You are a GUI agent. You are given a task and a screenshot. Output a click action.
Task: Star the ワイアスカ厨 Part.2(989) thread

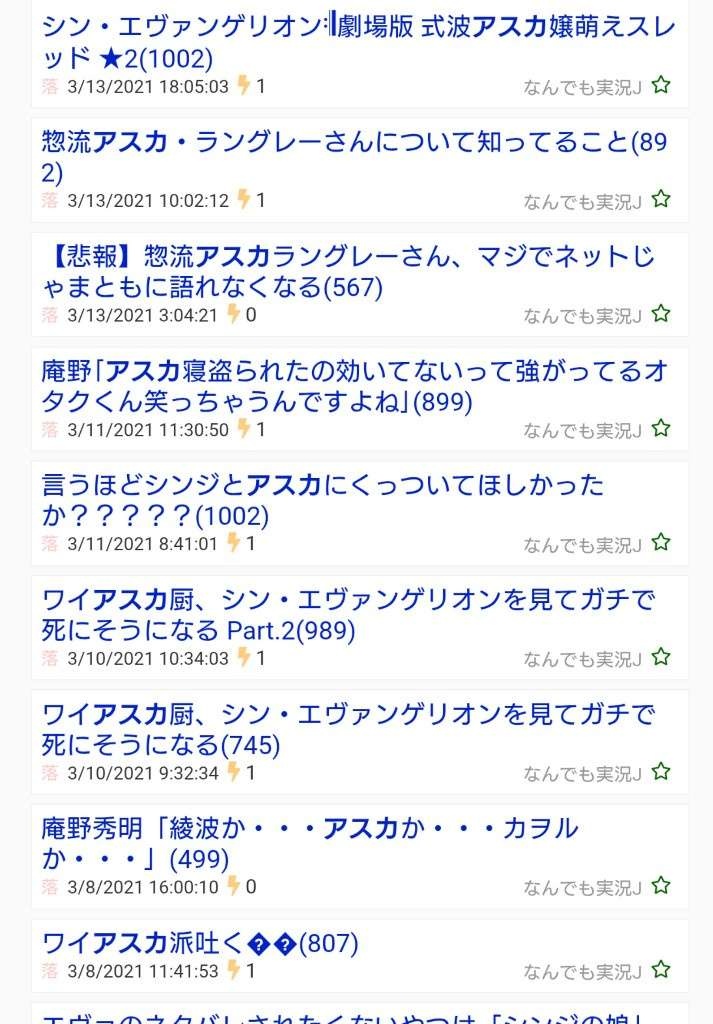point(660,658)
